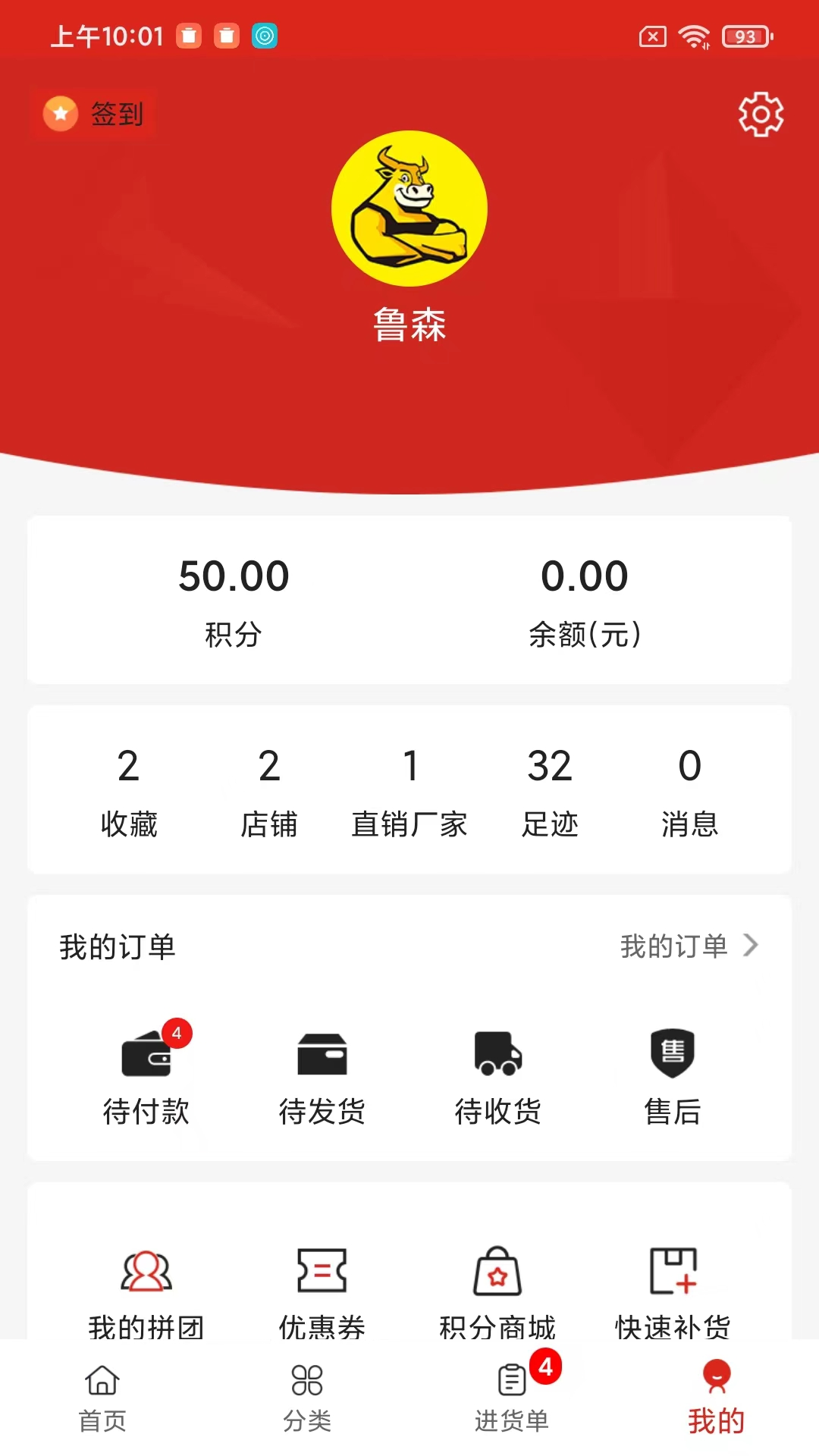
Task: View 积分 points balance details
Action: (x=234, y=601)
